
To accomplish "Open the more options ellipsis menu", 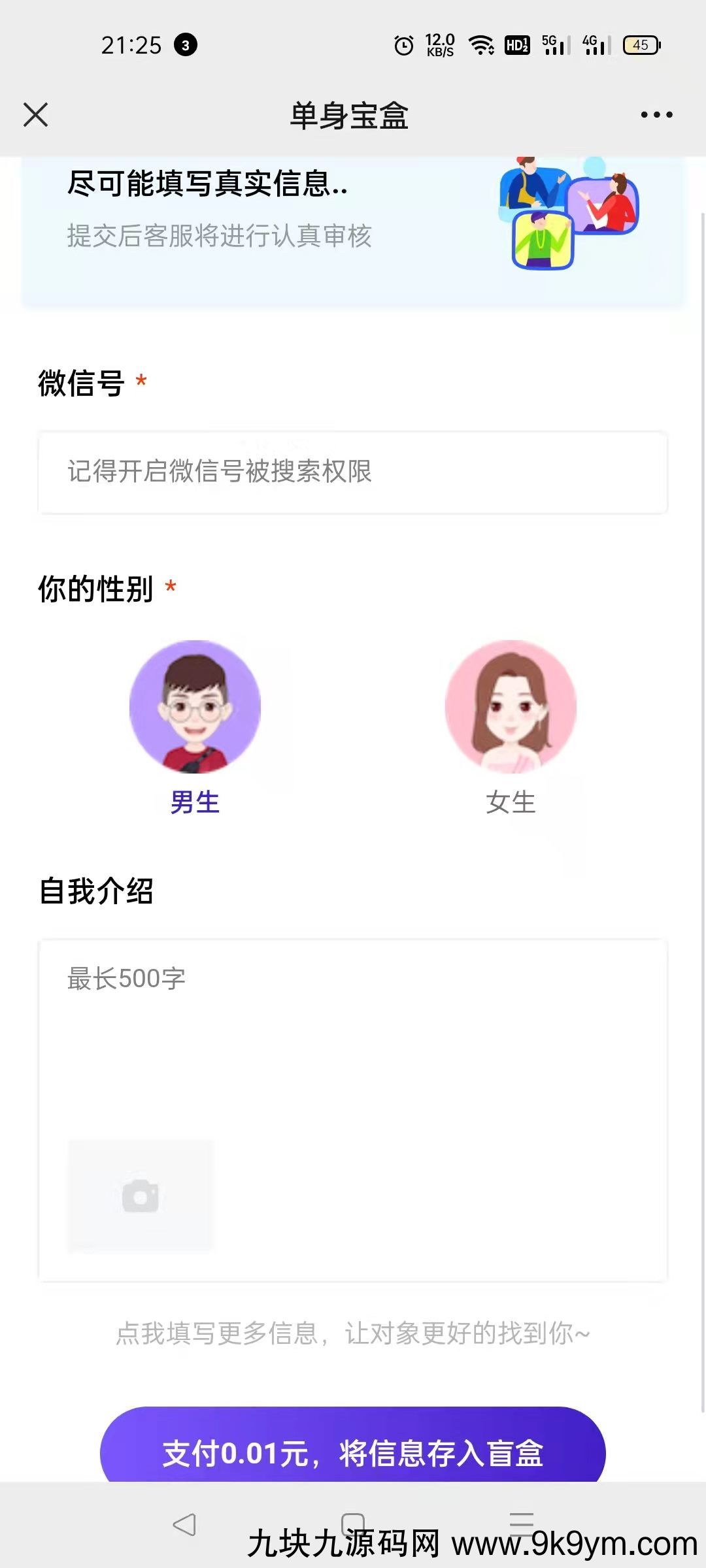I will click(656, 114).
